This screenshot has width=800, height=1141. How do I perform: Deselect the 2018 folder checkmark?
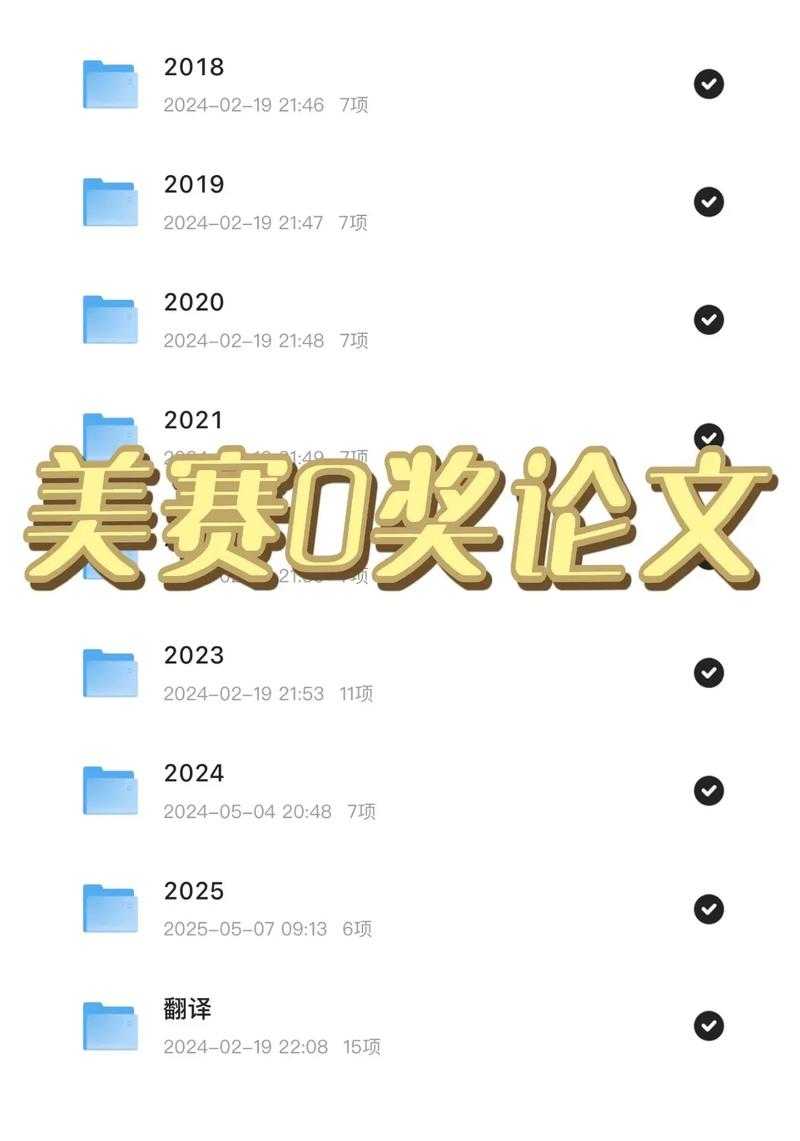[x=709, y=84]
